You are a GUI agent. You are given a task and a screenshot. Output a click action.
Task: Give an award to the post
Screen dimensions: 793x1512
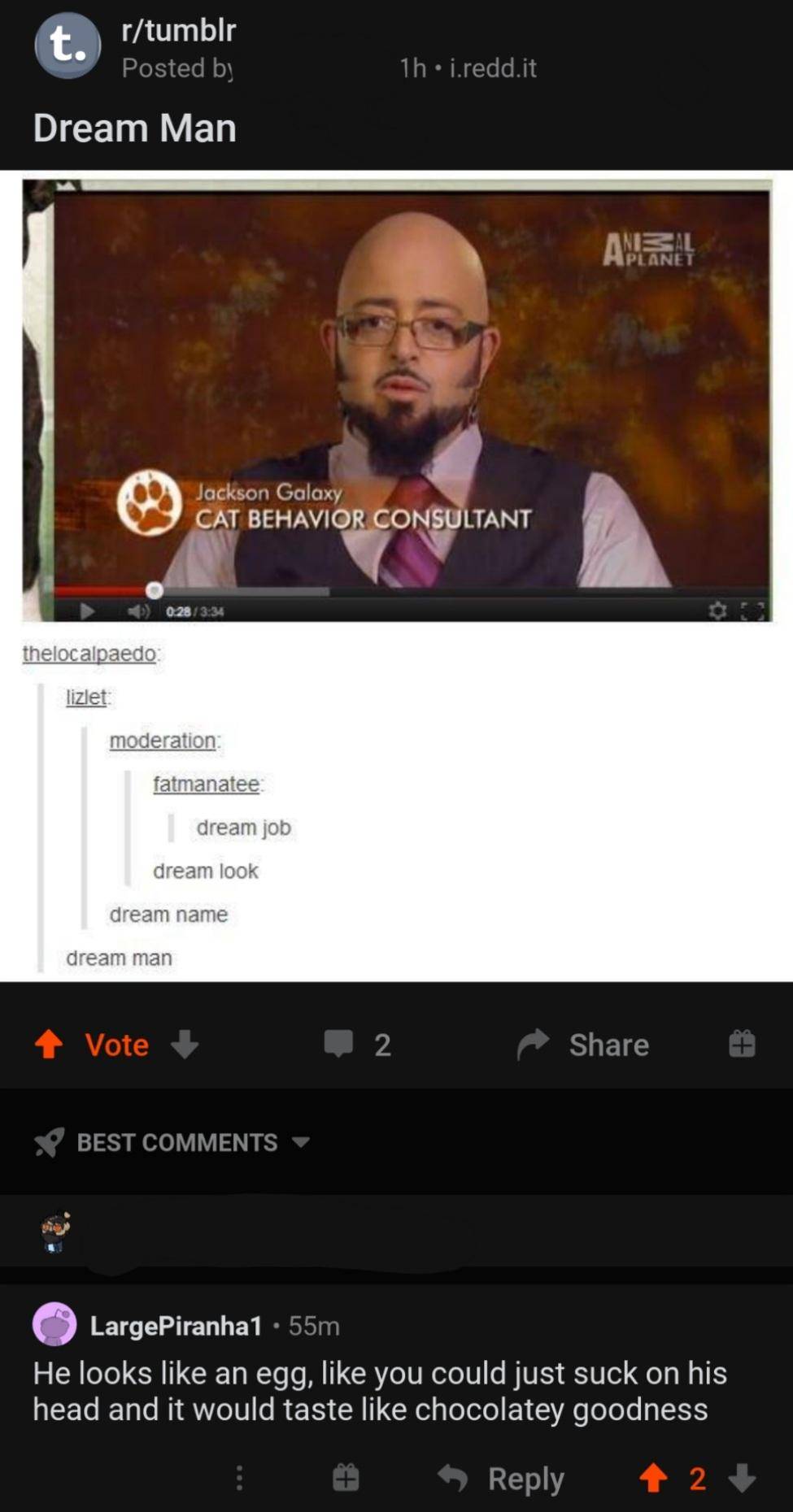pos(741,1044)
